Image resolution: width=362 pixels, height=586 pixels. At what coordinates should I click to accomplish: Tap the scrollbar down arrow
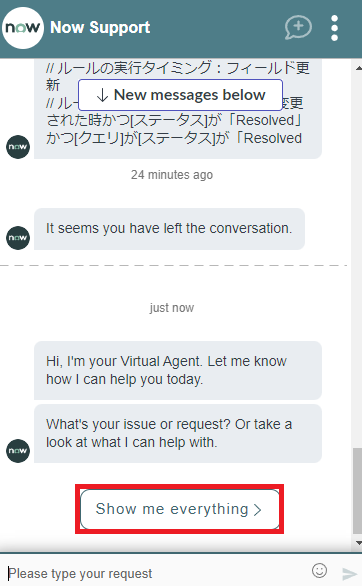[x=359, y=543]
